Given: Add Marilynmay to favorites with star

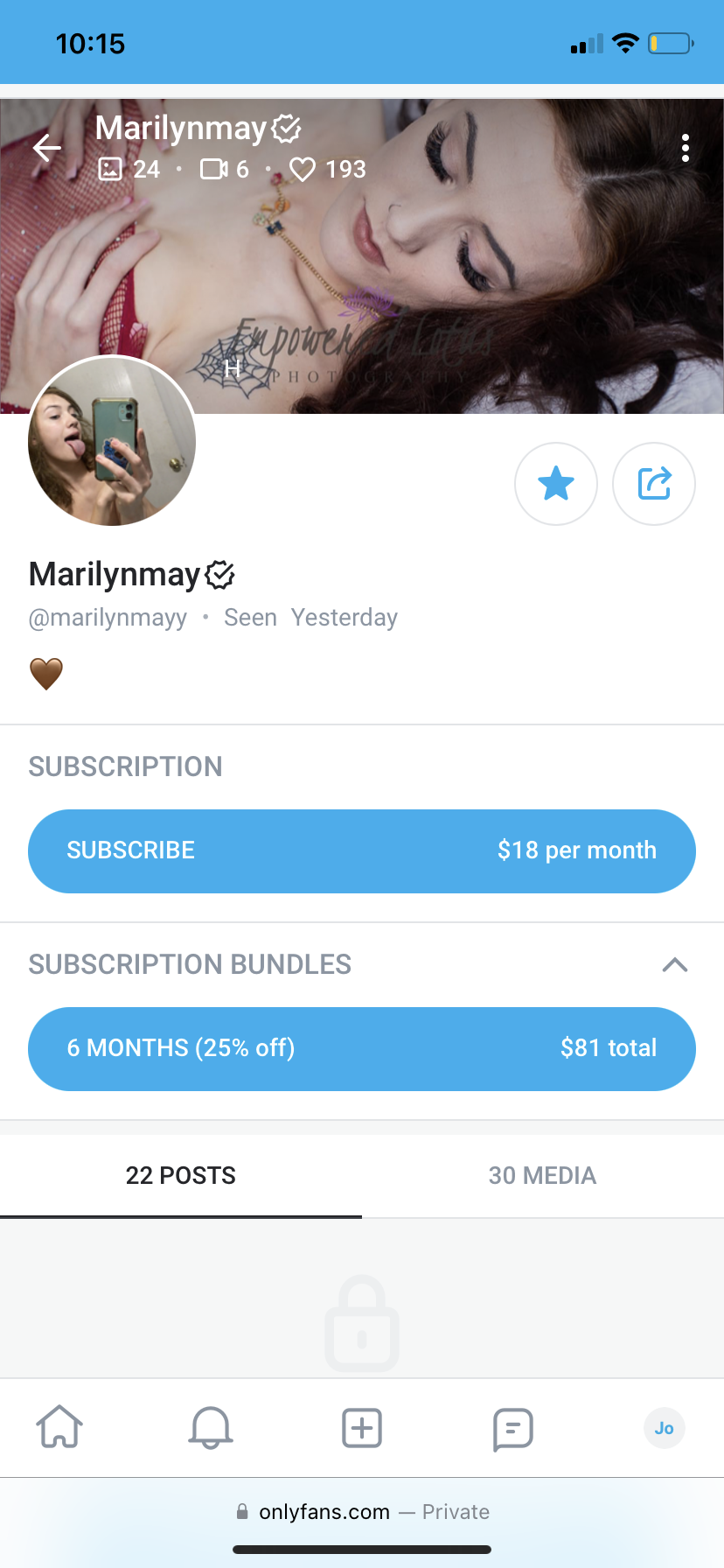Looking at the screenshot, I should pos(556,484).
